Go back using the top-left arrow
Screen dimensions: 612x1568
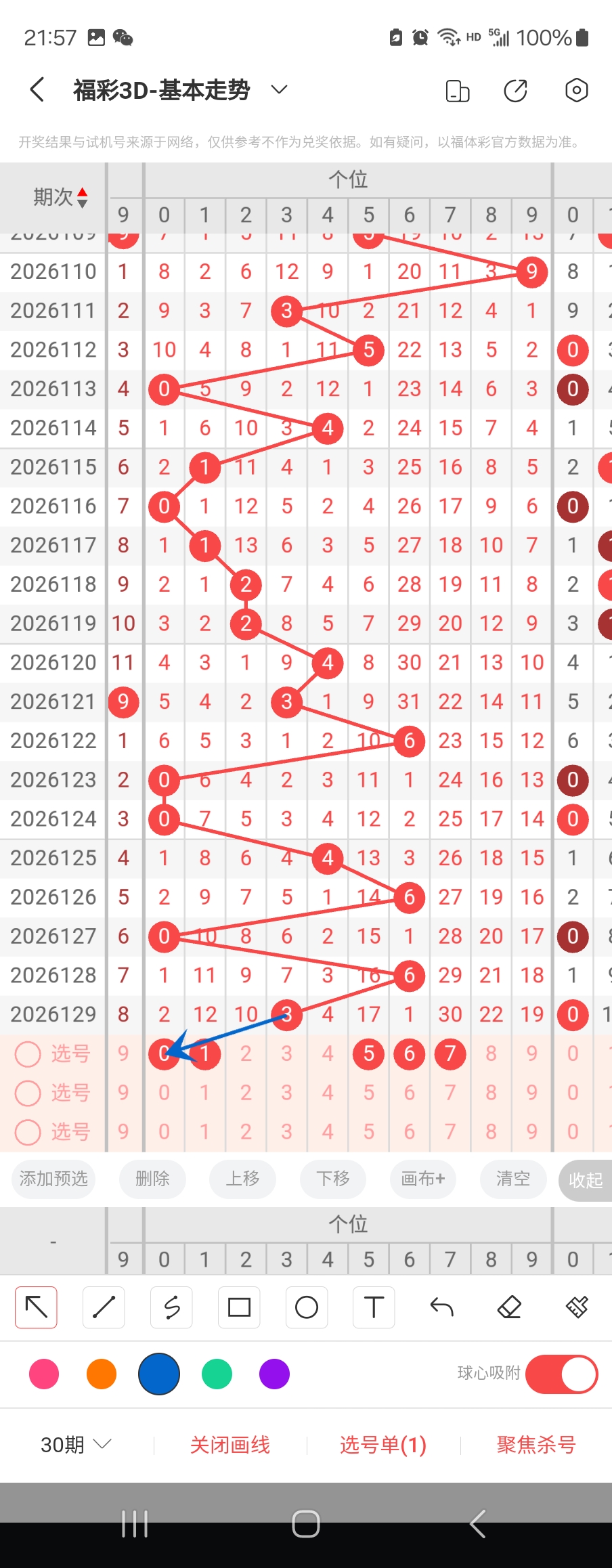pos(37,89)
